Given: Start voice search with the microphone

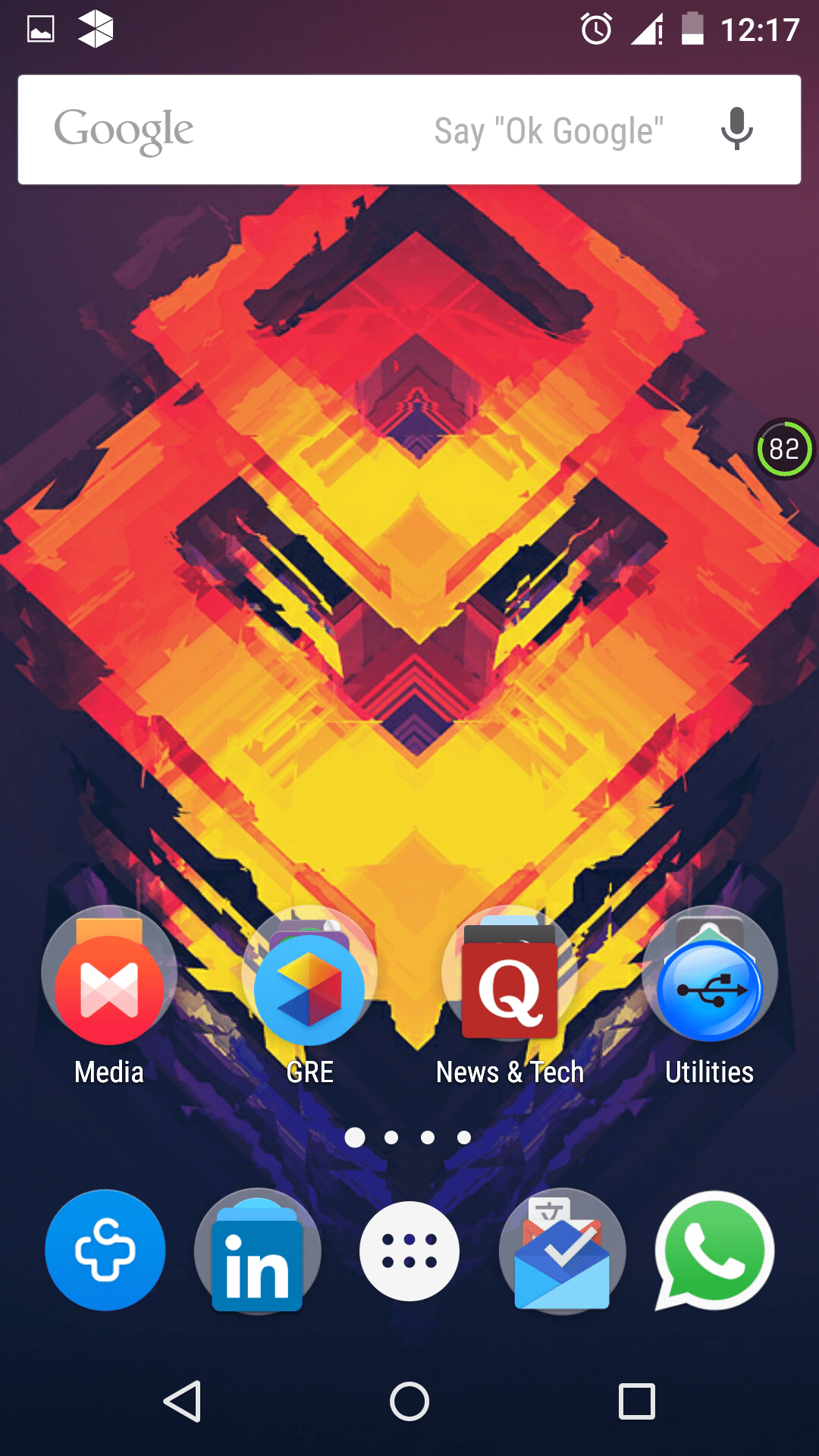Looking at the screenshot, I should 736,130.
